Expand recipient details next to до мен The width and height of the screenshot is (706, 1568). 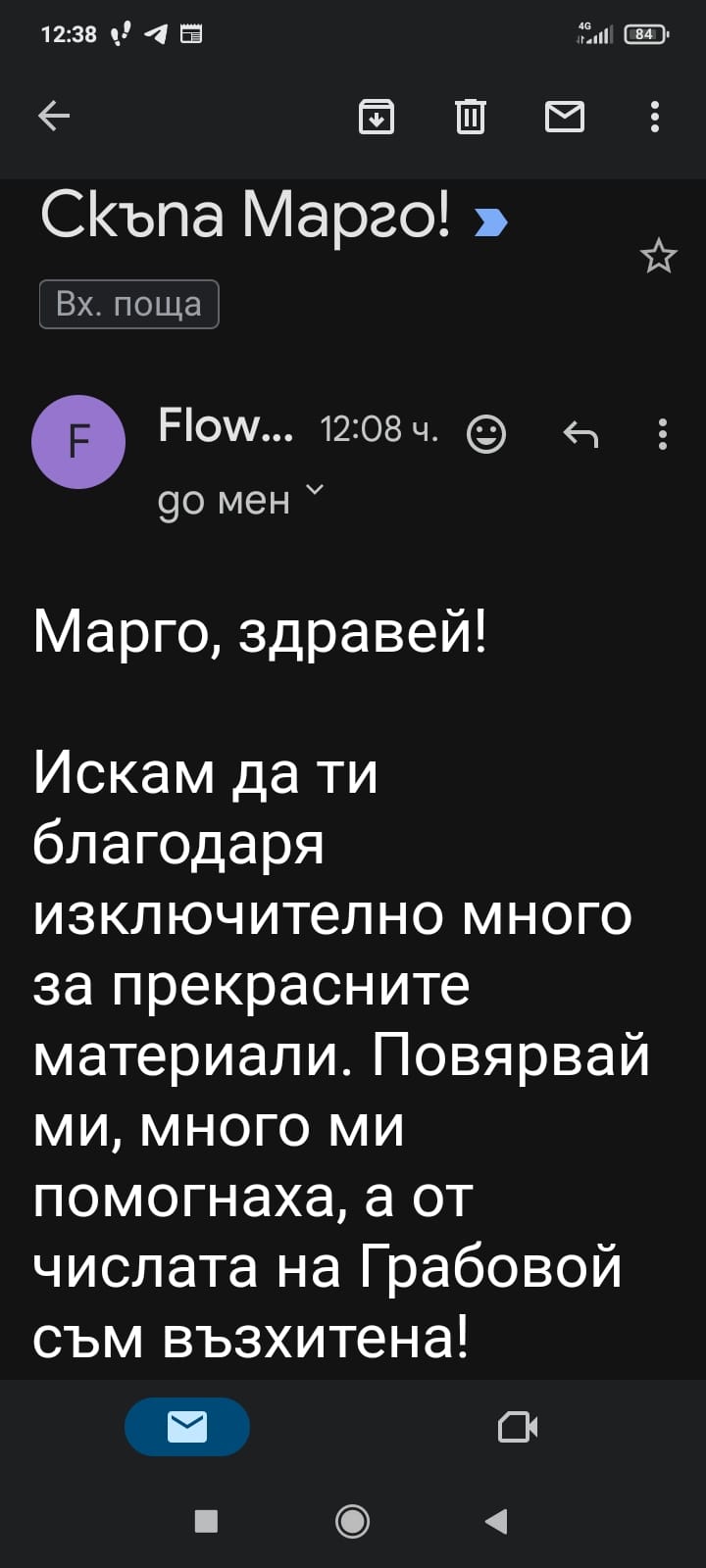[x=315, y=489]
